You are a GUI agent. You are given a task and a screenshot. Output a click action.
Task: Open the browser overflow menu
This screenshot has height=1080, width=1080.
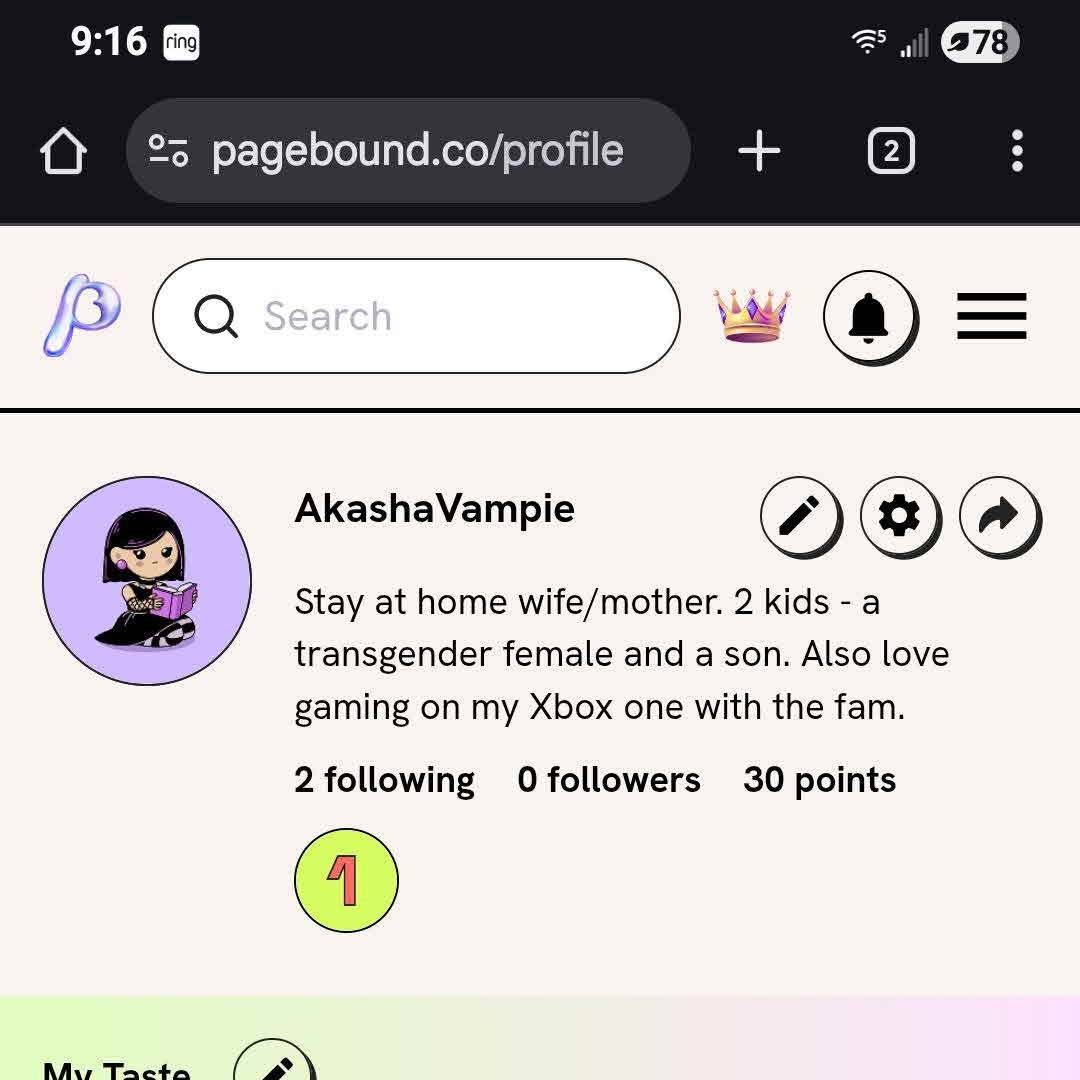pos(1017,152)
